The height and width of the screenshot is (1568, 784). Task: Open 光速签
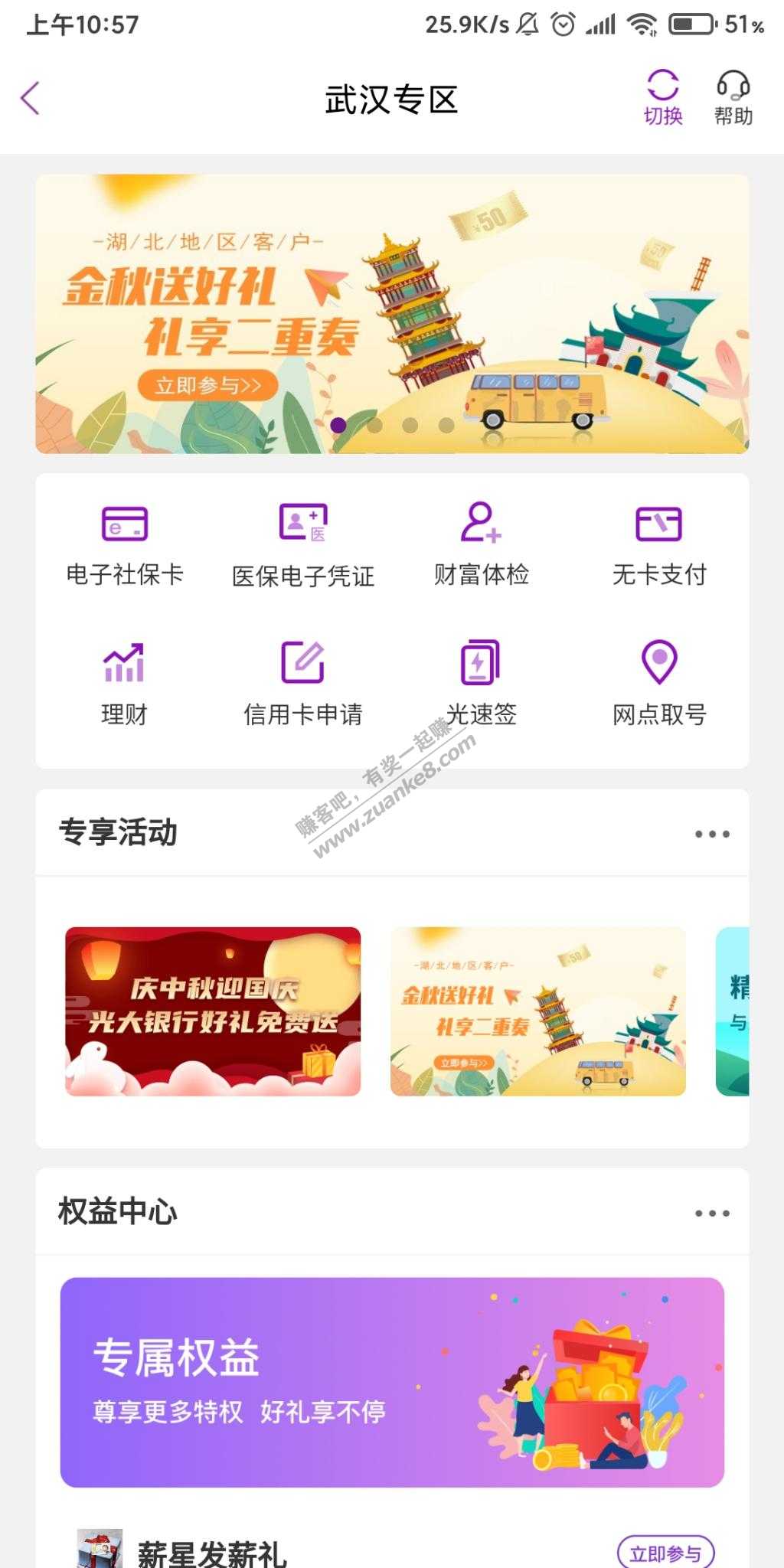pos(481,683)
